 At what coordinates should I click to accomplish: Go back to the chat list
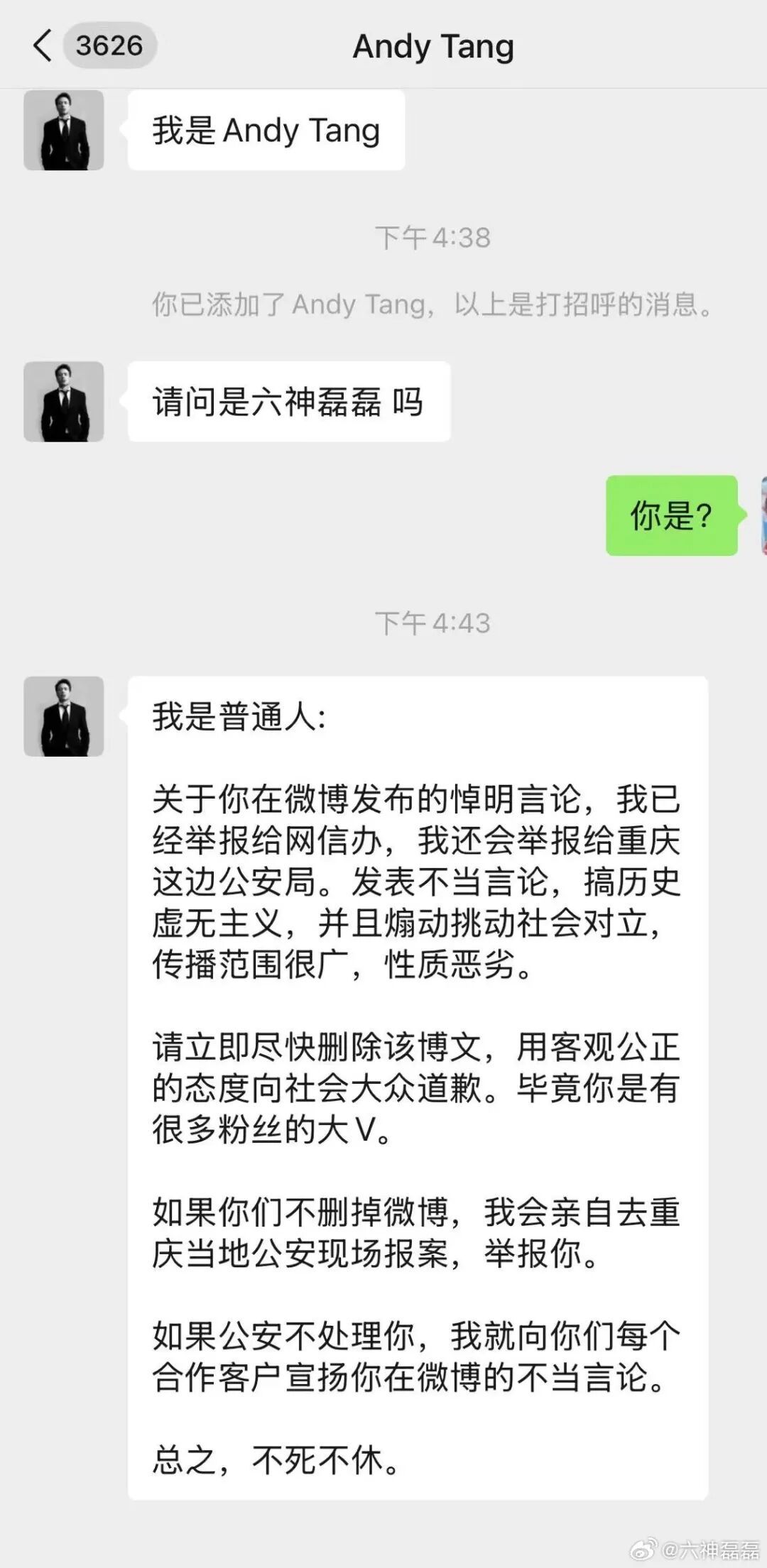(43, 46)
